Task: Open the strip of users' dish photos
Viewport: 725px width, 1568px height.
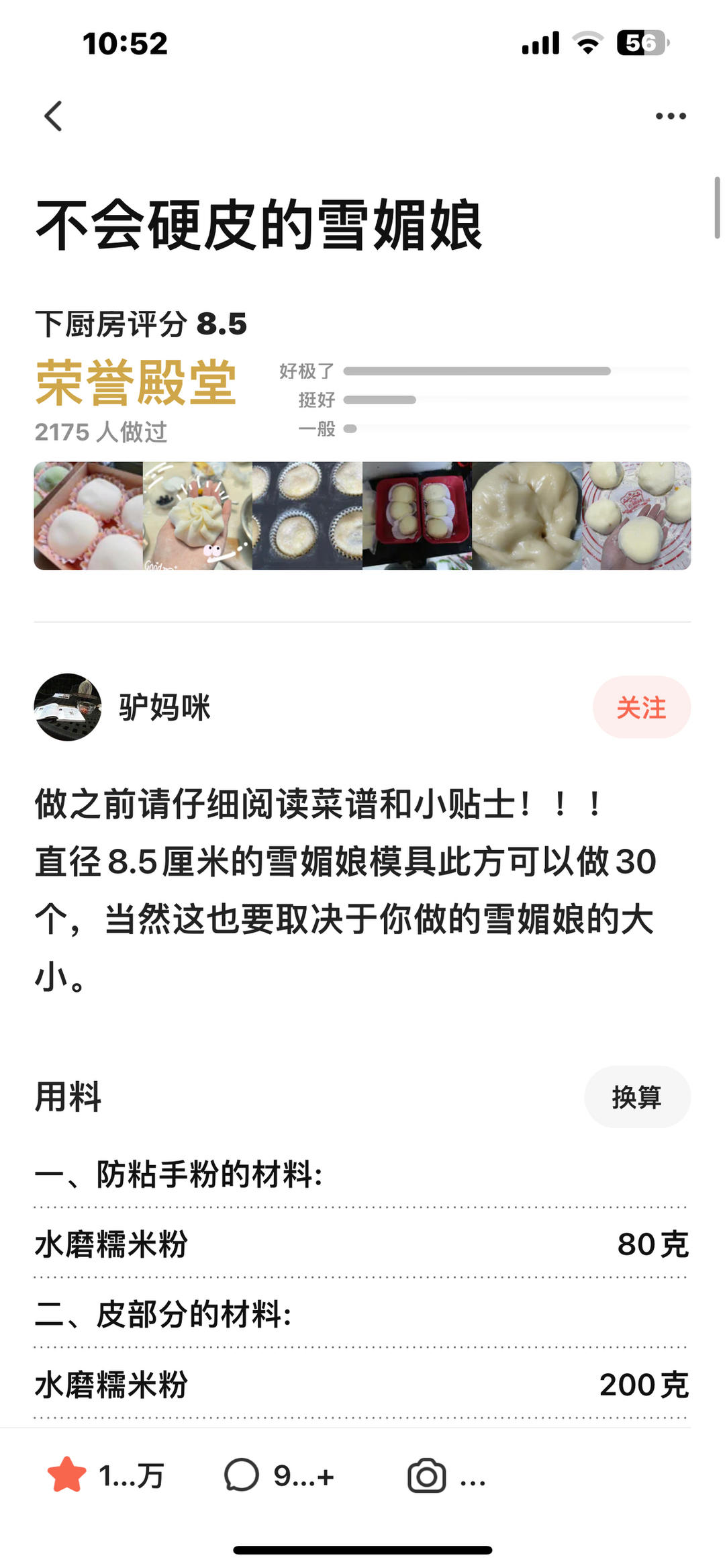Action: (x=362, y=516)
